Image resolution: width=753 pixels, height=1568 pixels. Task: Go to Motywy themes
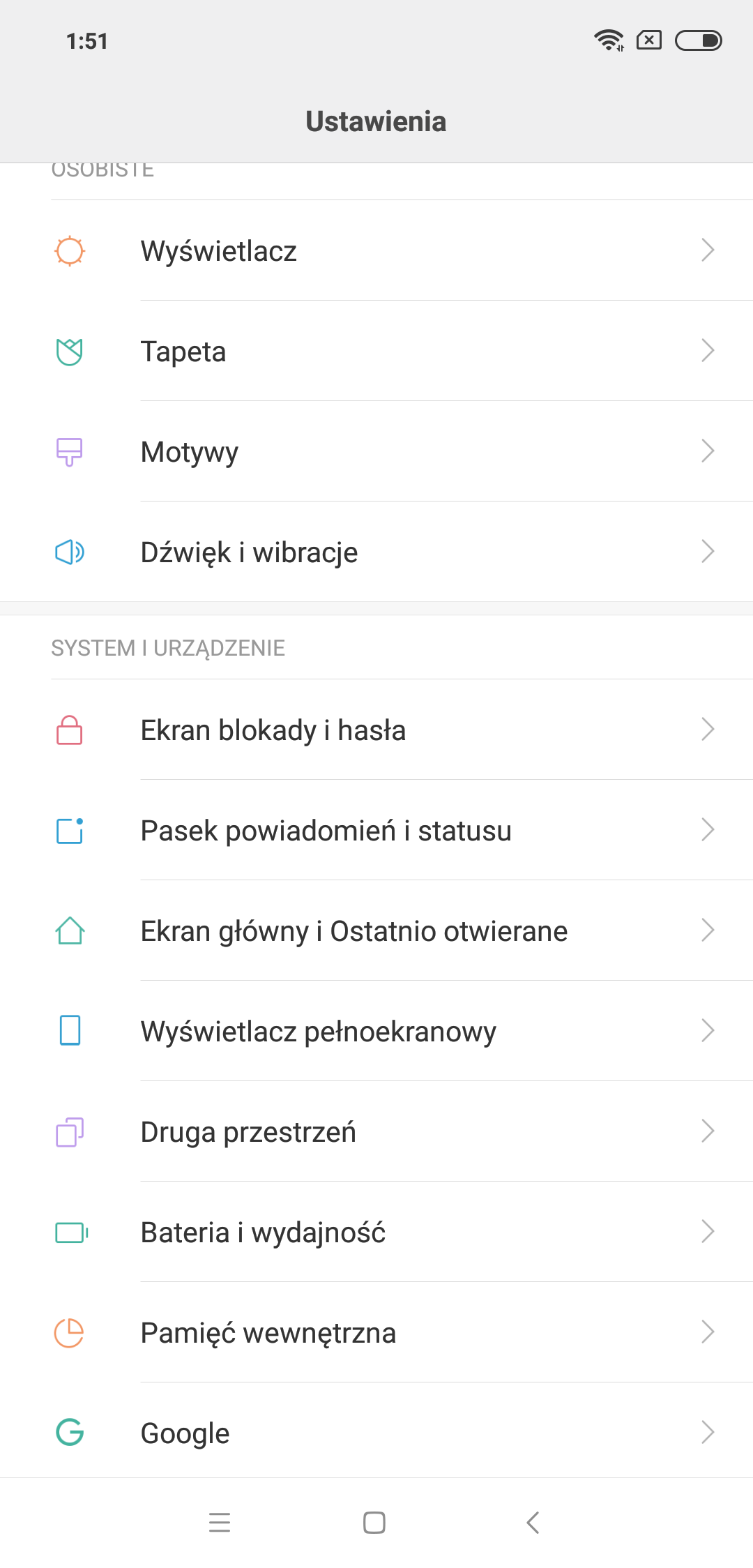[x=376, y=451]
